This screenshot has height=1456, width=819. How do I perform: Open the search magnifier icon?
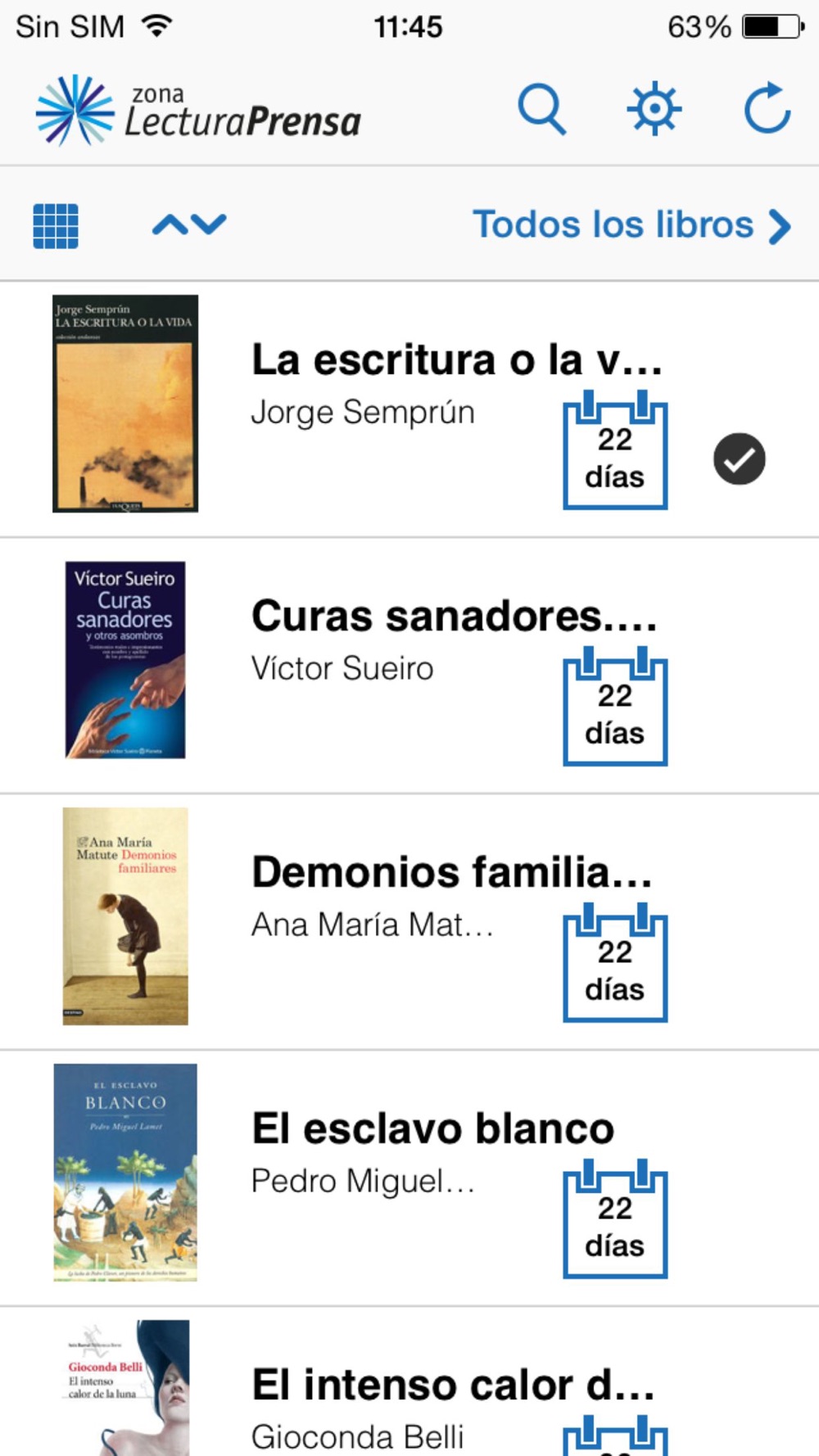click(542, 109)
